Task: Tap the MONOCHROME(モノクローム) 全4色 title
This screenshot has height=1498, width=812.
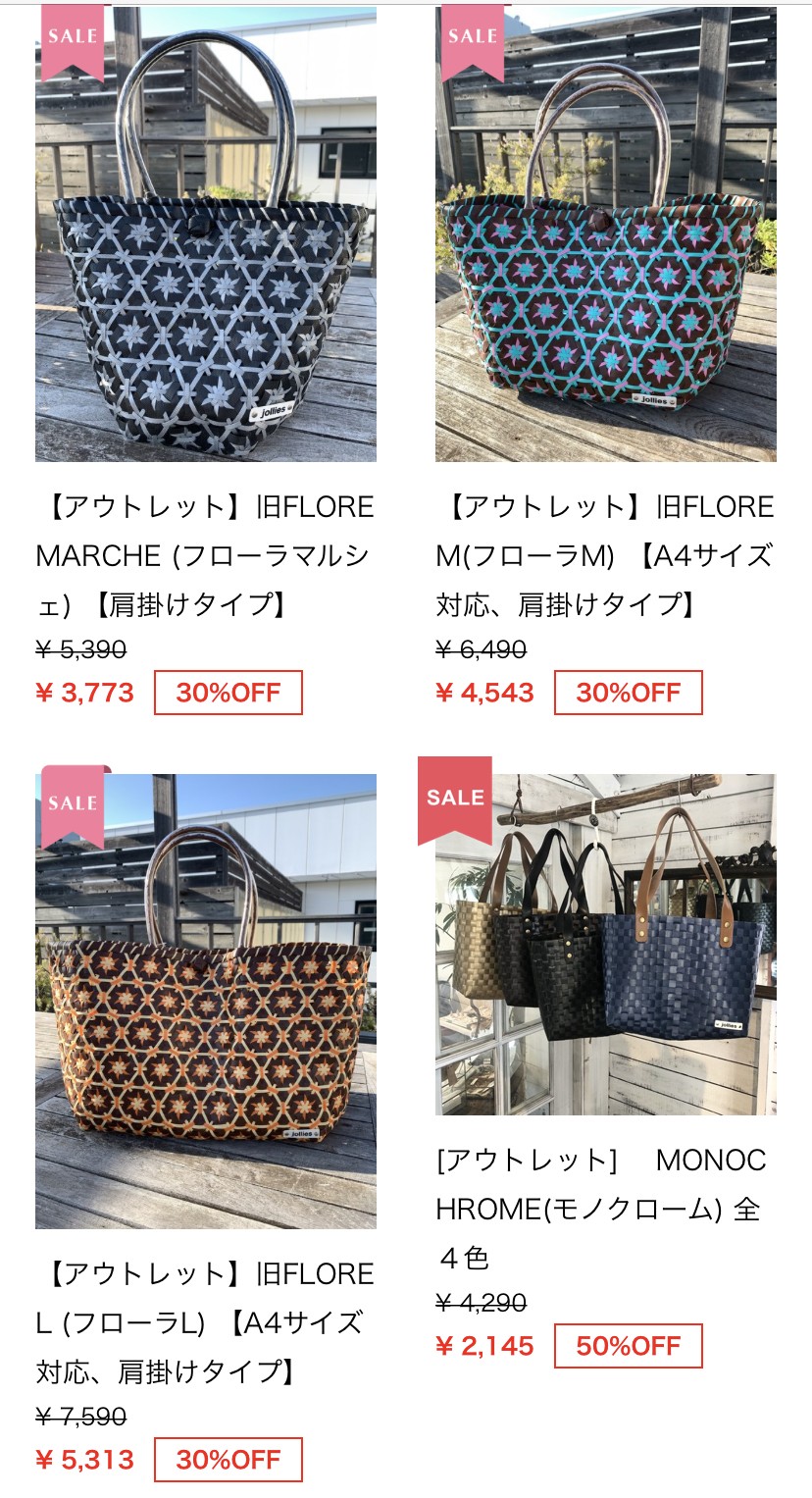Action: click(x=600, y=1209)
